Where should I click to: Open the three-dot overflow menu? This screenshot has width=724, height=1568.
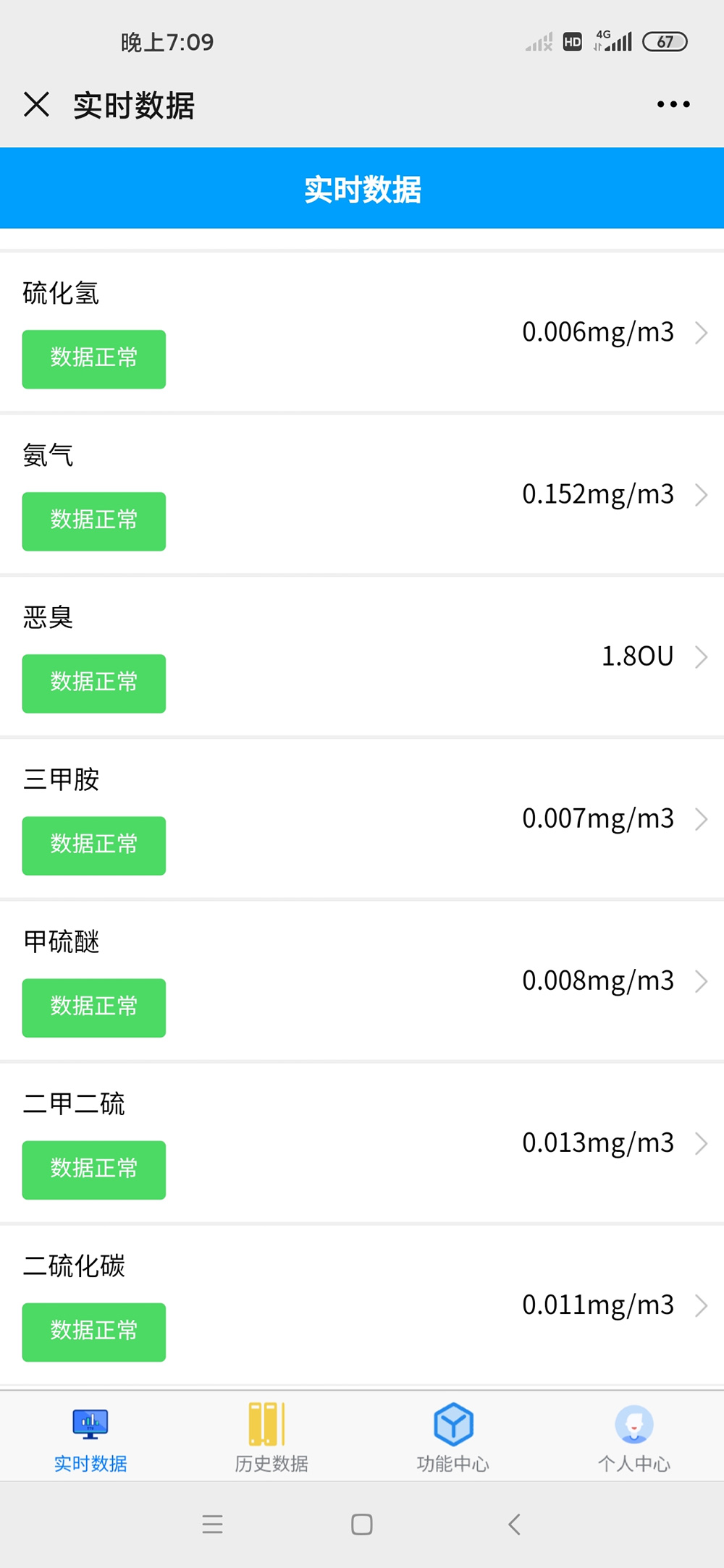(673, 104)
